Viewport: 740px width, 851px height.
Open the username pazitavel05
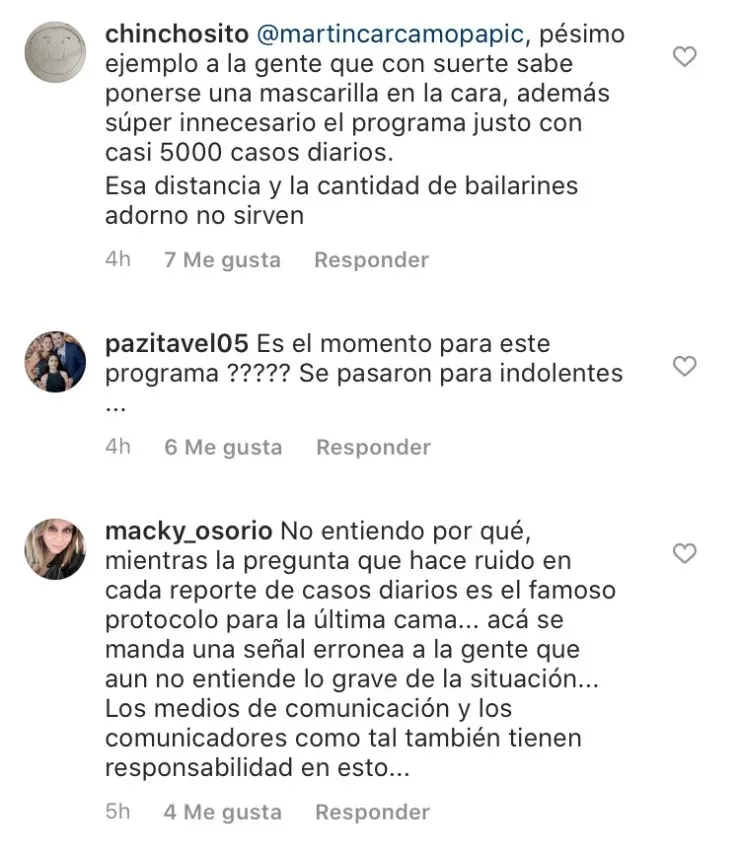click(x=177, y=344)
